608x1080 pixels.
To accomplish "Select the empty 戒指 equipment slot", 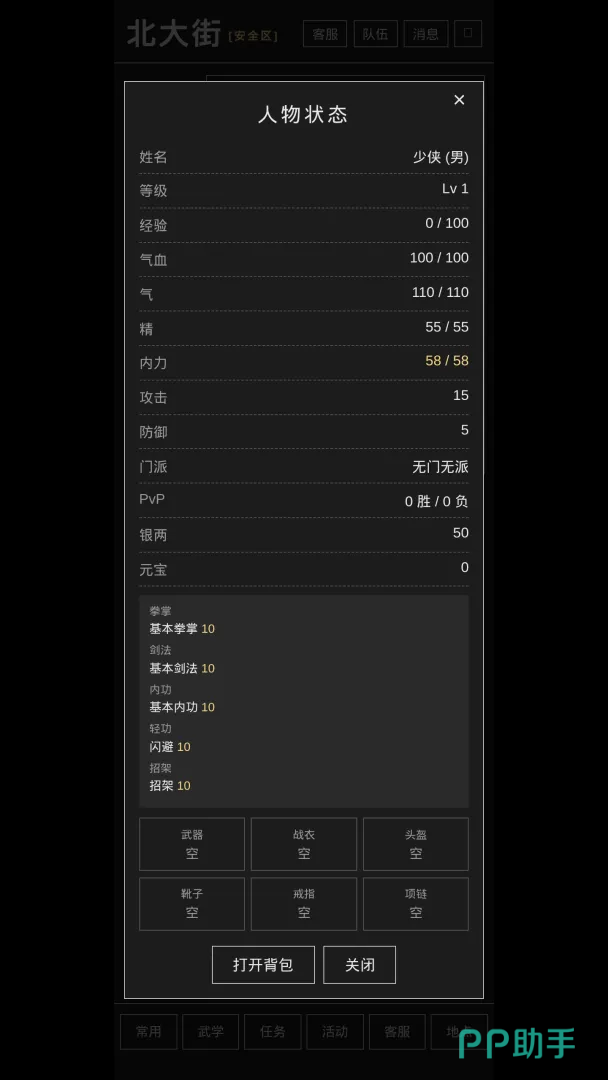I will [x=304, y=904].
